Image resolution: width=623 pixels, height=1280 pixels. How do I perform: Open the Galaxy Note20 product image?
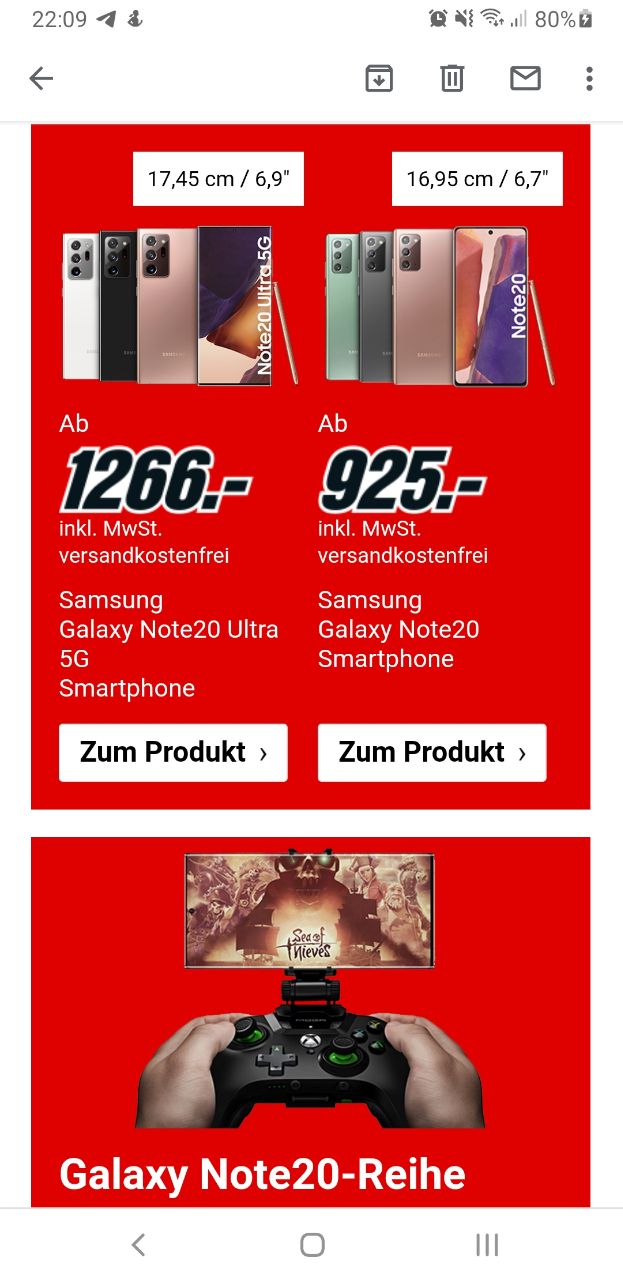pyautogui.click(x=440, y=305)
